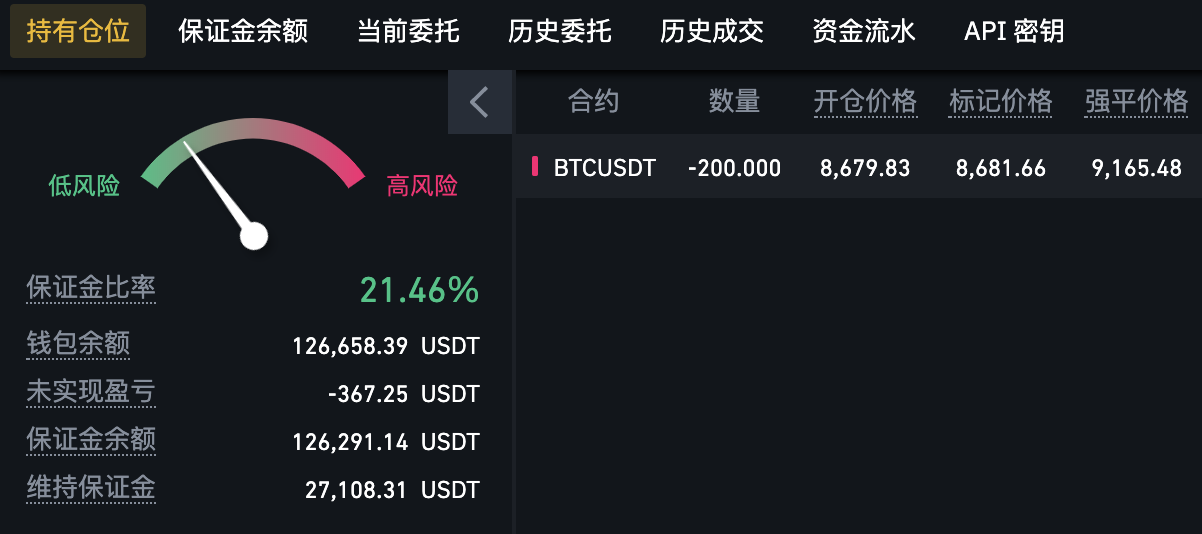Go to the API 密钥 tab
This screenshot has width=1202, height=534.
(x=1013, y=31)
